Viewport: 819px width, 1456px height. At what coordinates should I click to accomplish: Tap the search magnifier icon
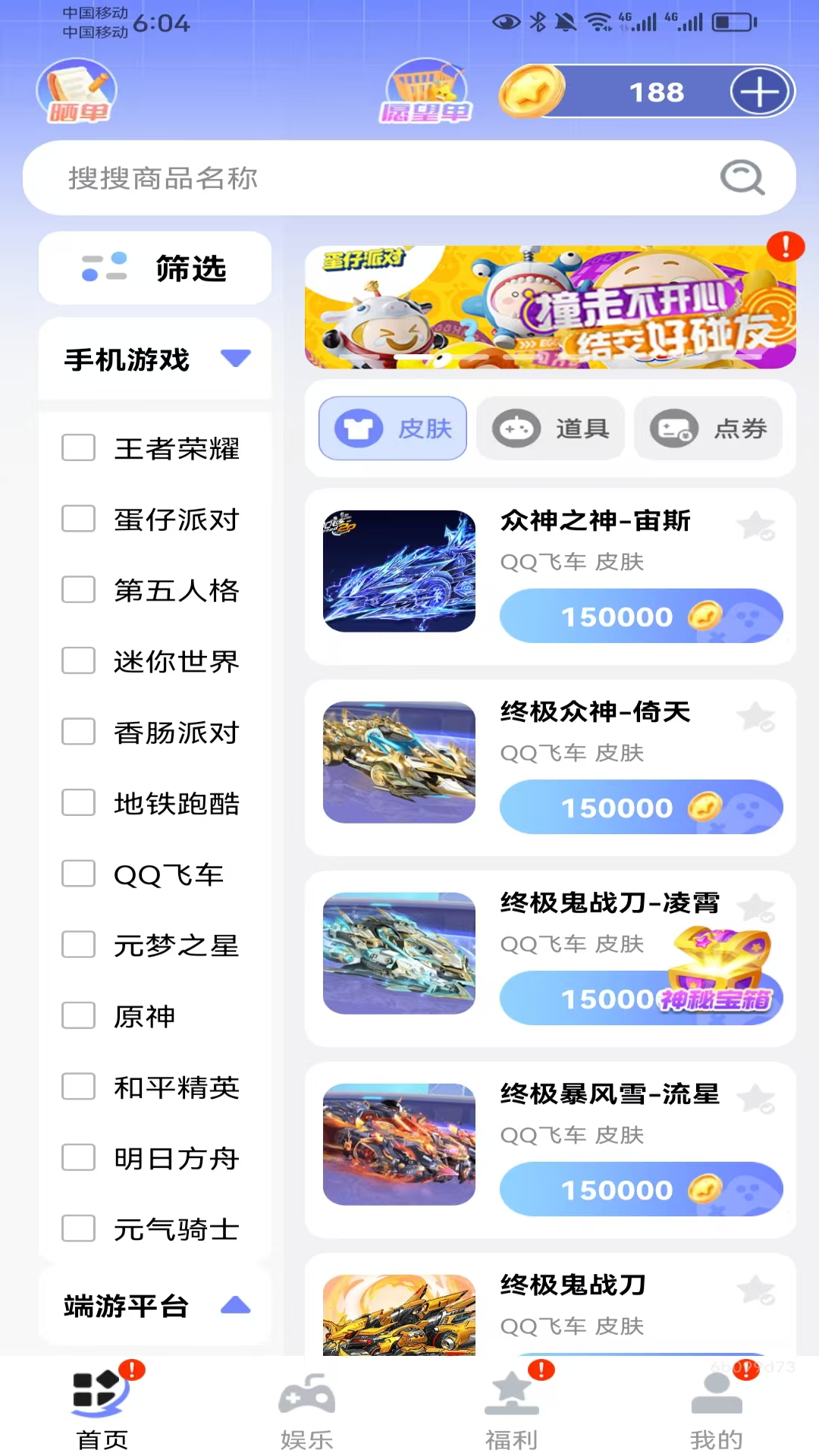pyautogui.click(x=742, y=178)
